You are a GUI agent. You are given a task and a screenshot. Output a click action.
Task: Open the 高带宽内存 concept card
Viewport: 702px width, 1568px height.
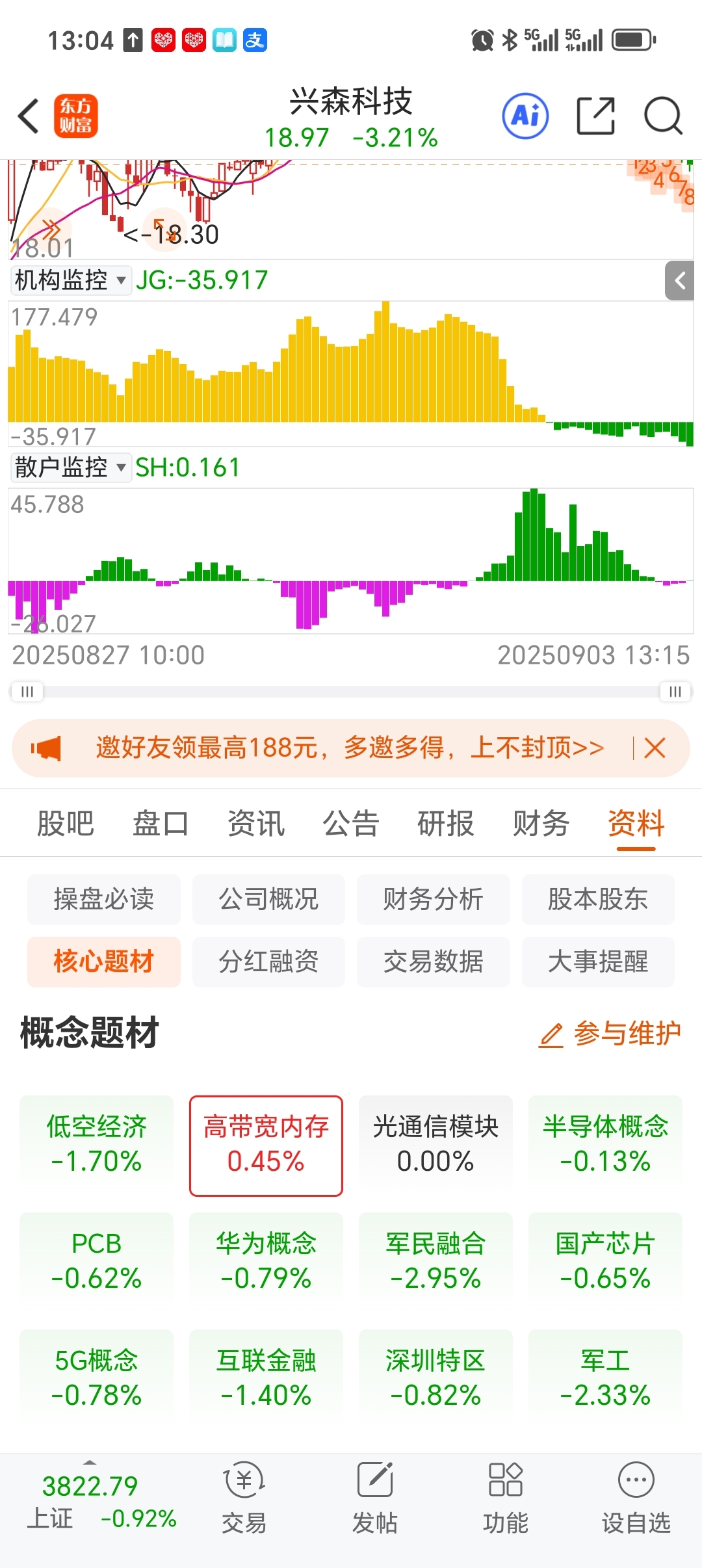point(266,1145)
